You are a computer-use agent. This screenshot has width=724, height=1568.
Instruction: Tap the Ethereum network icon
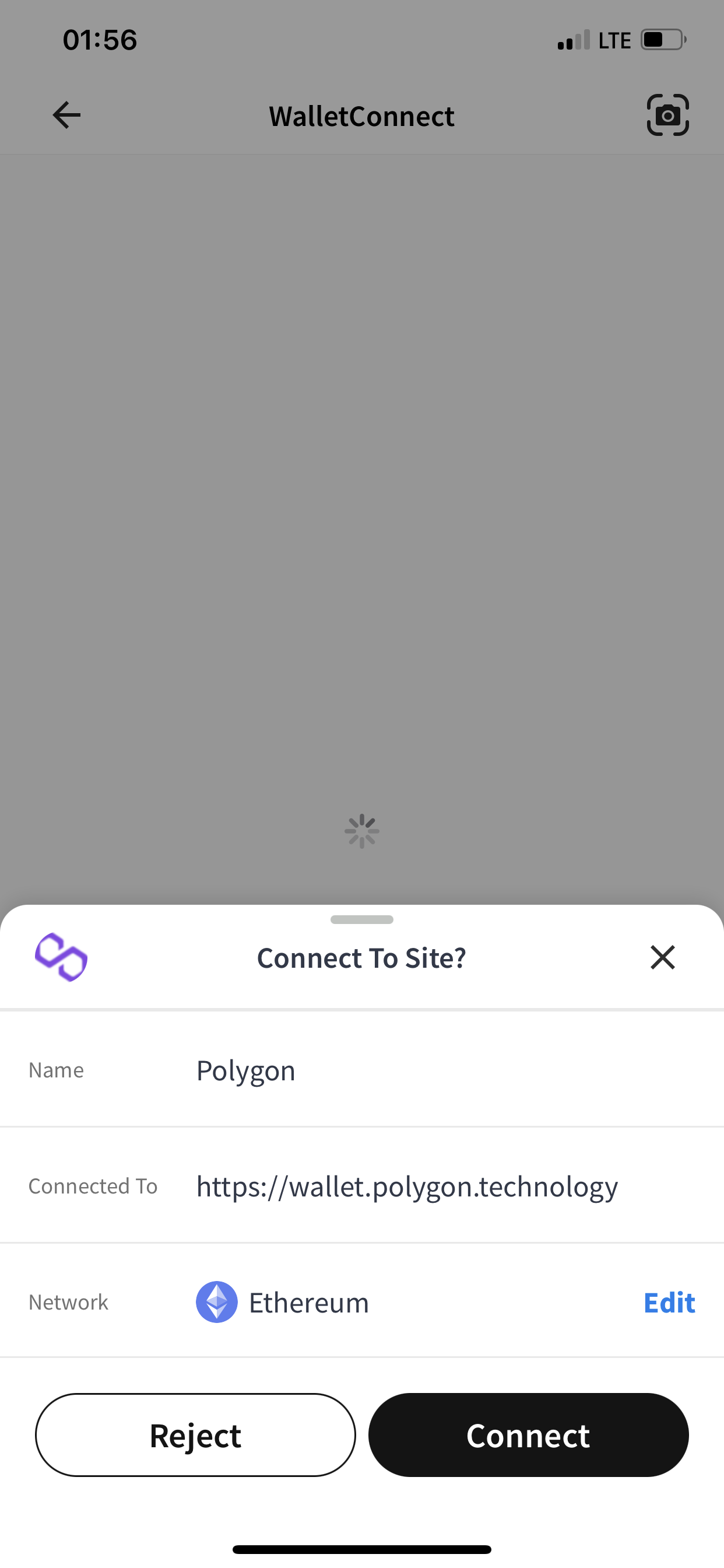217,1302
